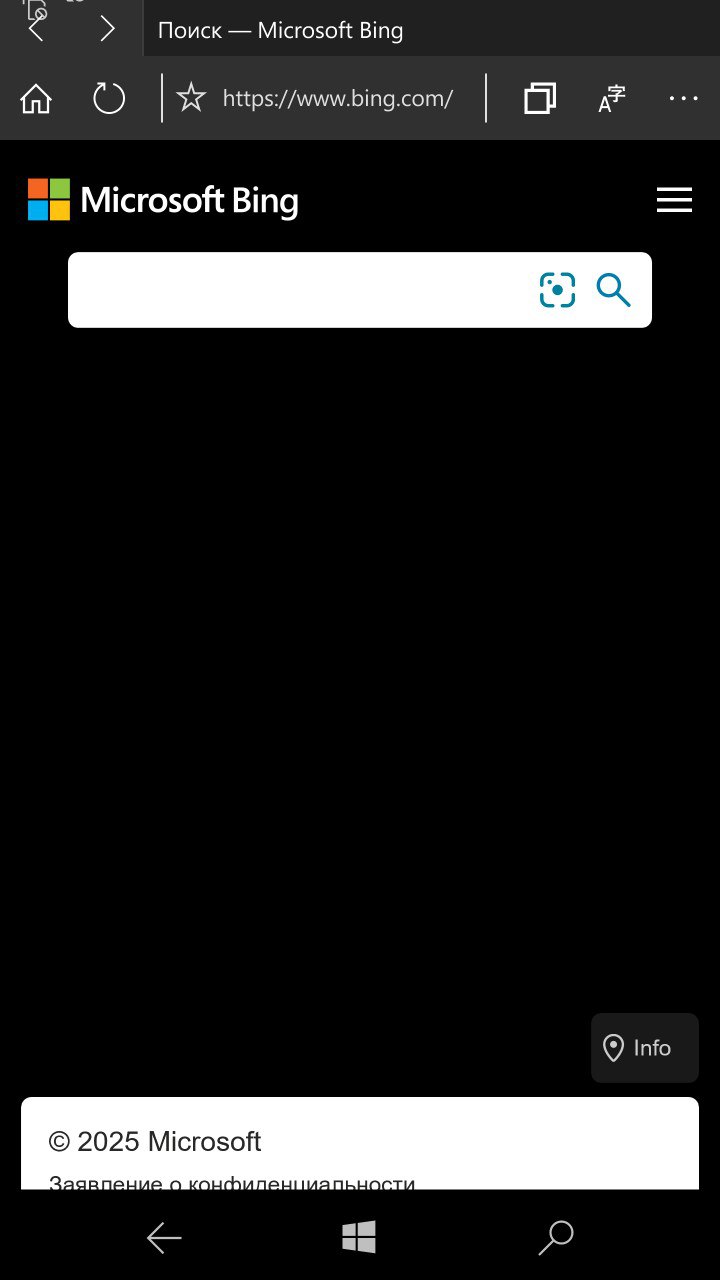Go back to the previous page
Image resolution: width=720 pixels, height=1280 pixels.
36,30
